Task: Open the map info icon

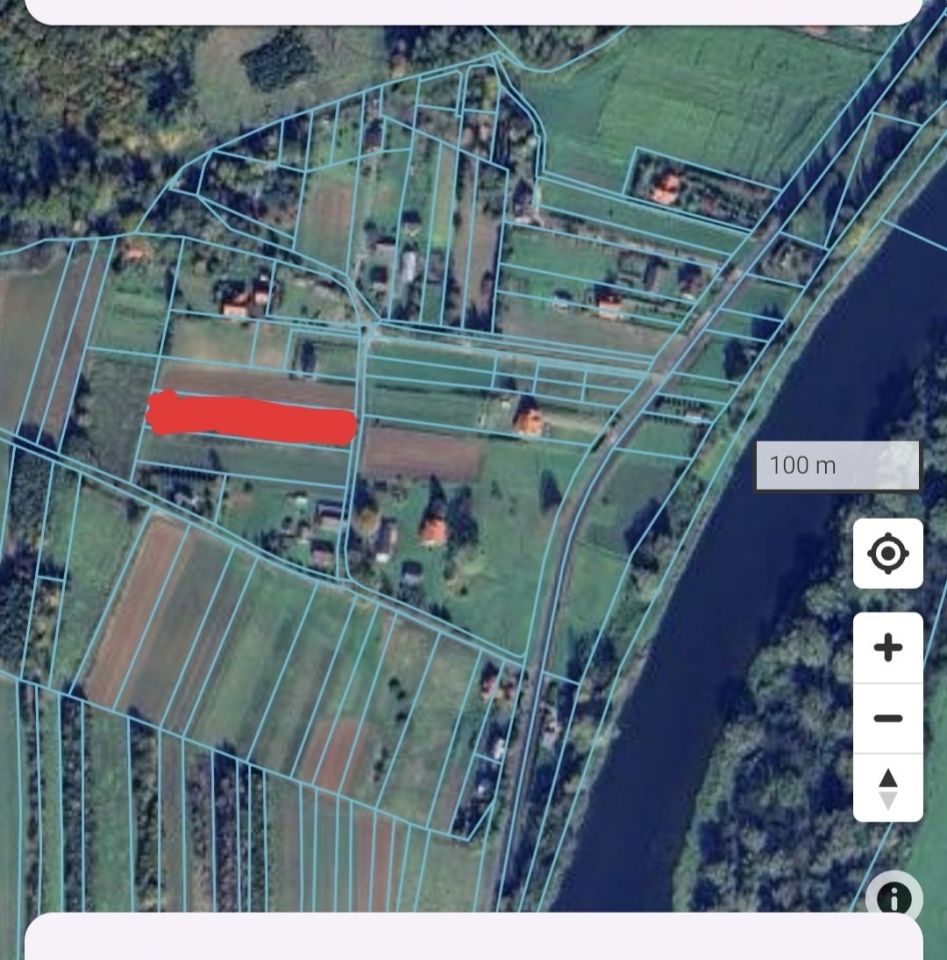Action: pos(894,898)
